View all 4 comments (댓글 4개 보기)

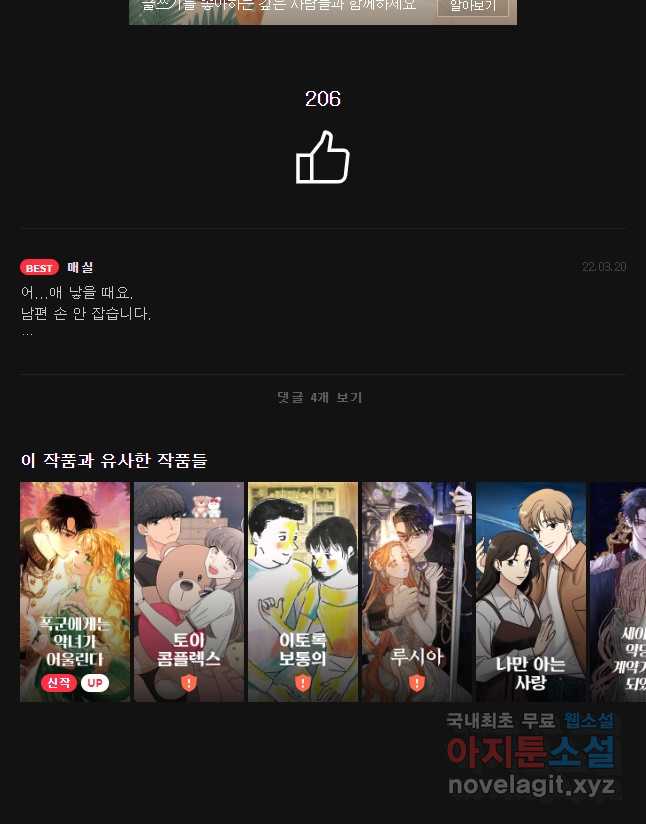(320, 398)
